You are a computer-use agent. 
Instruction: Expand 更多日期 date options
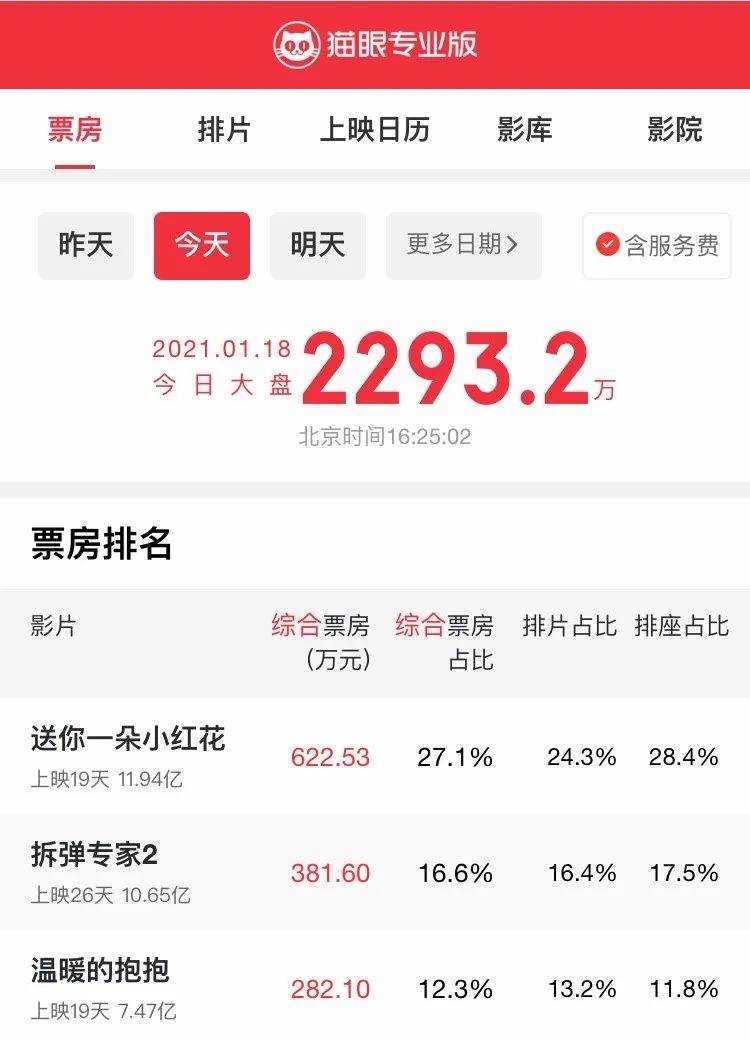463,245
